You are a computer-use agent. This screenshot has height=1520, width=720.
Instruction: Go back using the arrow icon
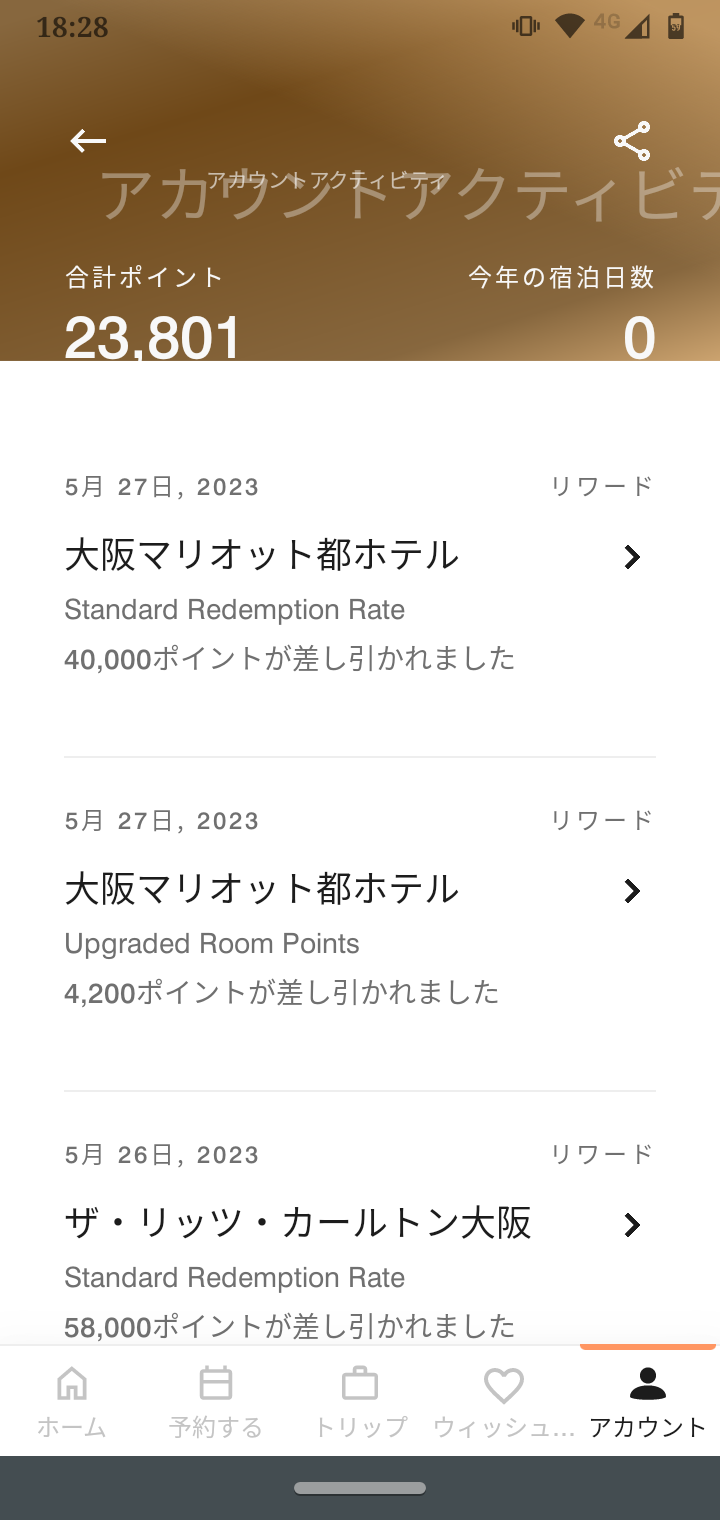[88, 141]
